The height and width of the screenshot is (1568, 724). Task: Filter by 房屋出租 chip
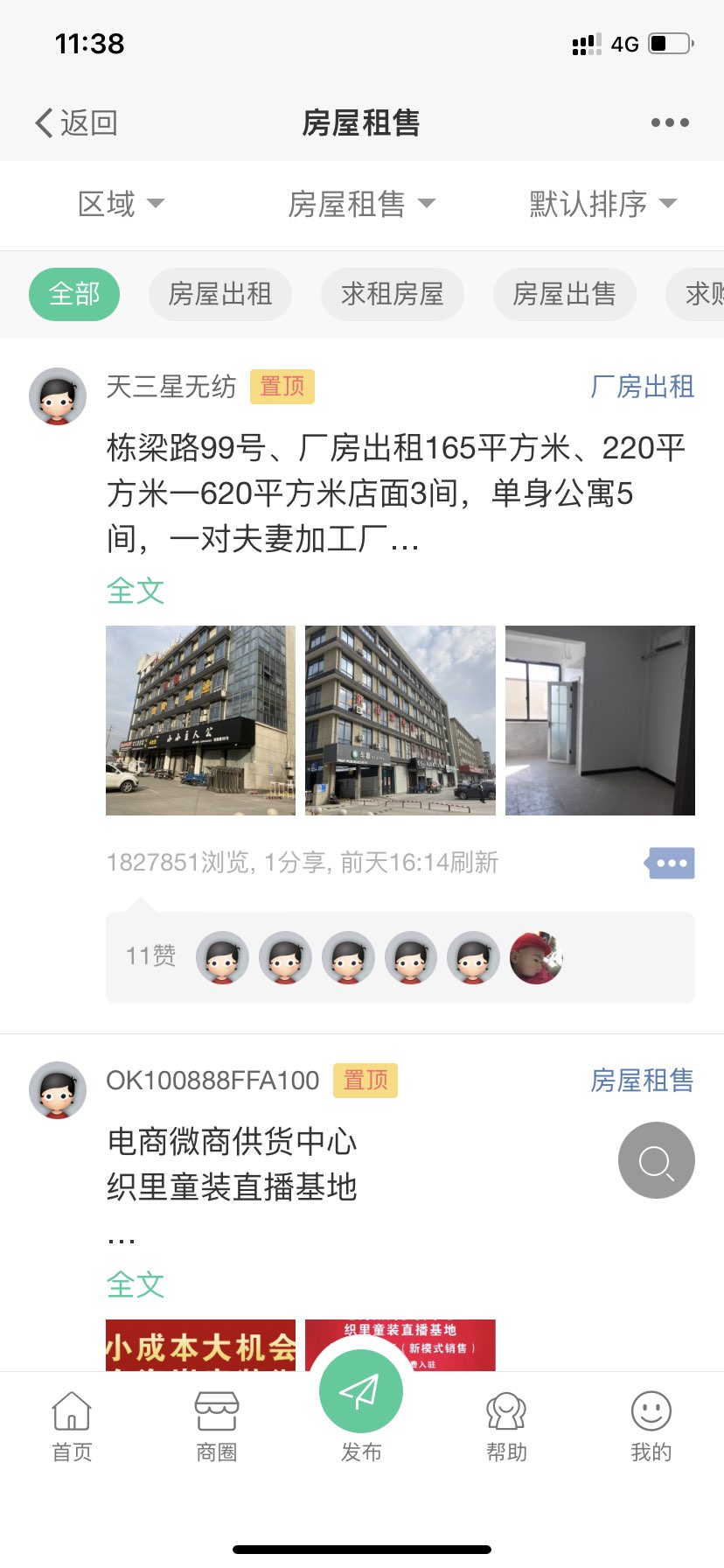tap(219, 294)
